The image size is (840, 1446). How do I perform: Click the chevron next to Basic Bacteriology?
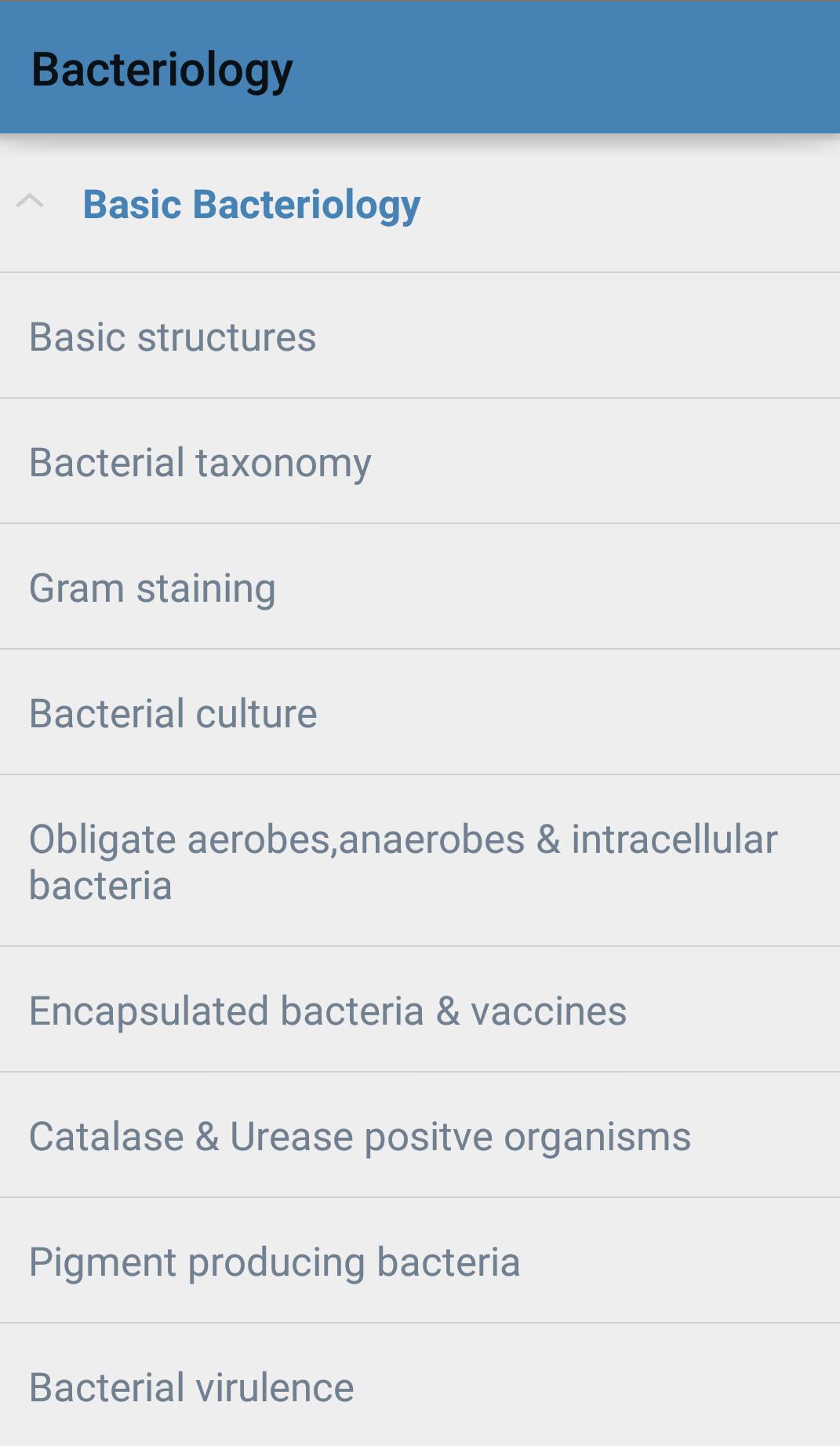coord(31,202)
